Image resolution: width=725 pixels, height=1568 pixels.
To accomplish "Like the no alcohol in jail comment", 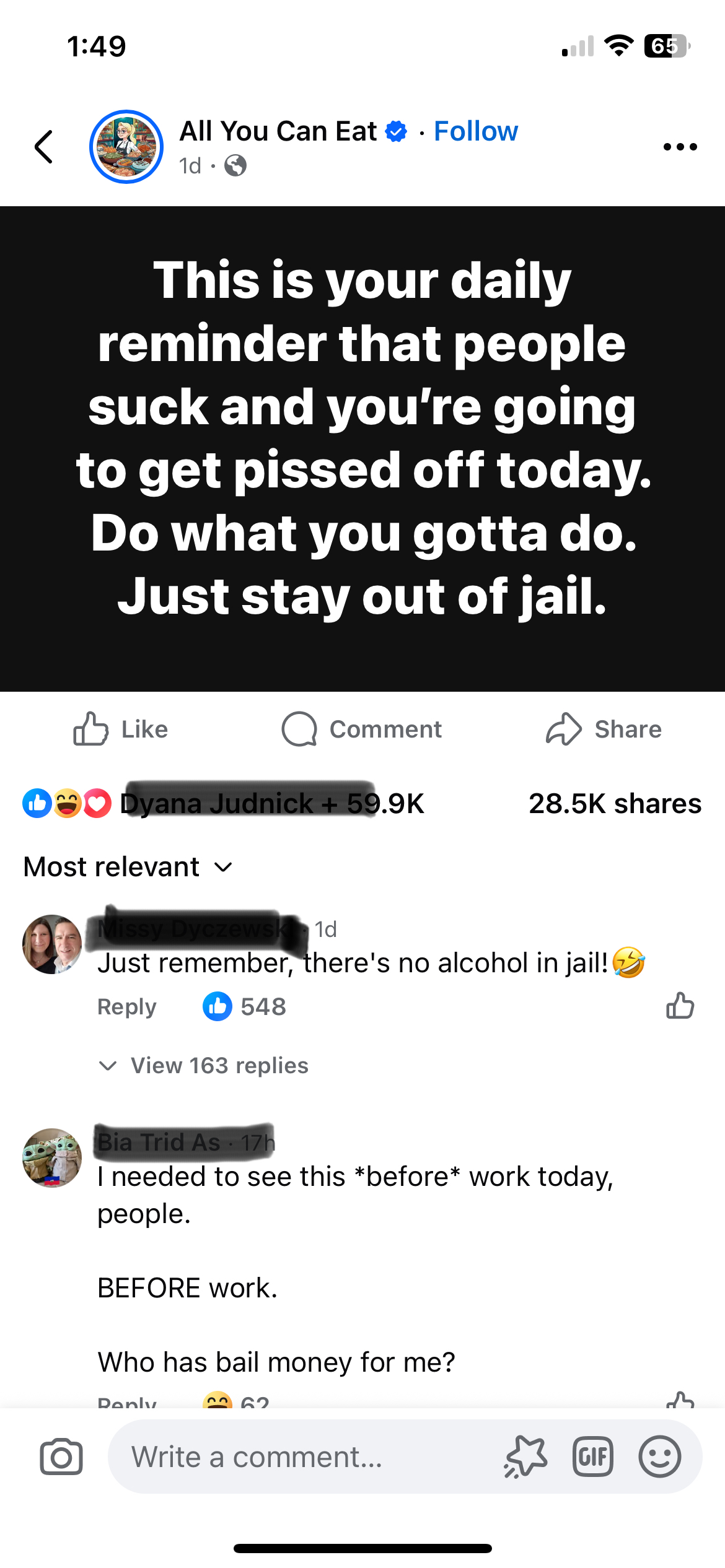I will 680,1005.
